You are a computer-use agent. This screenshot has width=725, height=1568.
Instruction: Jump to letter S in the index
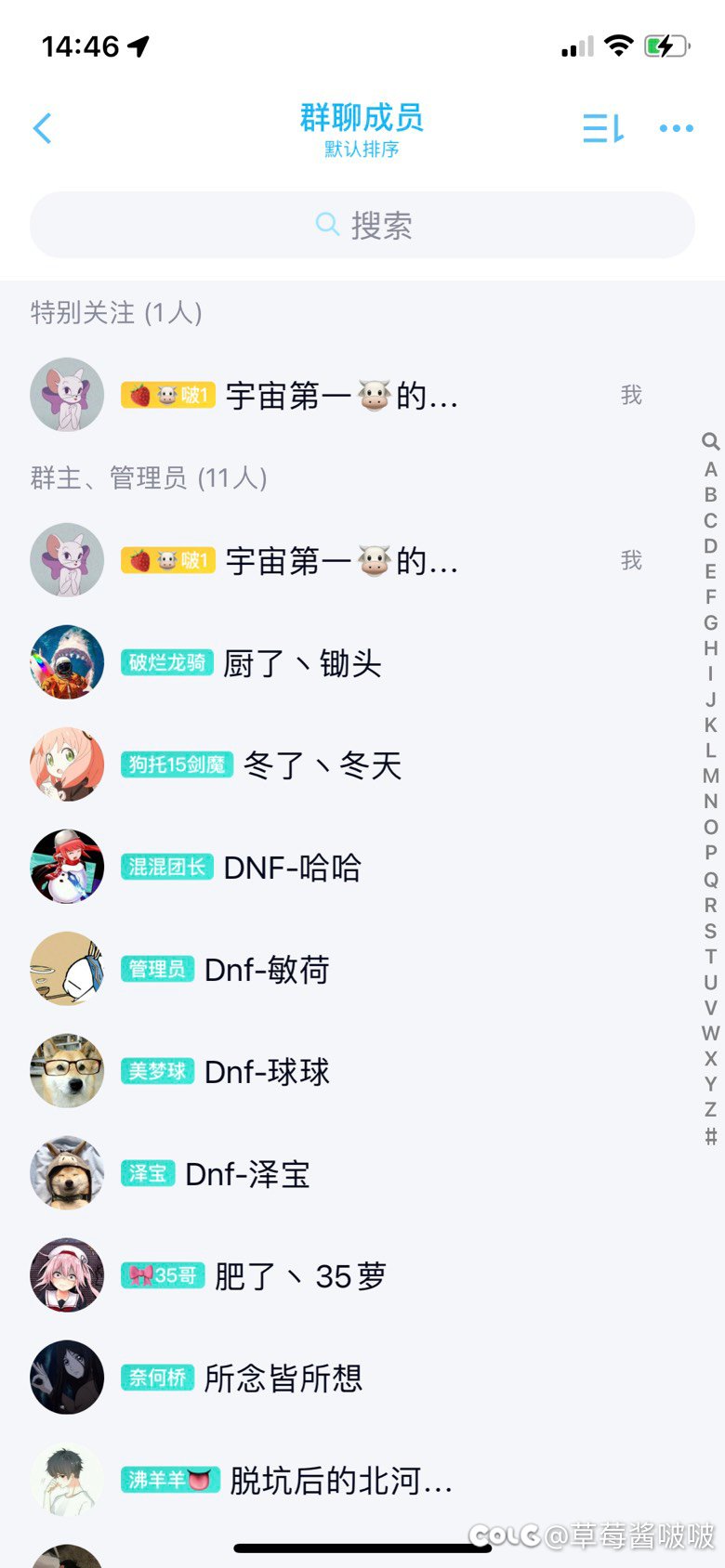[x=711, y=931]
